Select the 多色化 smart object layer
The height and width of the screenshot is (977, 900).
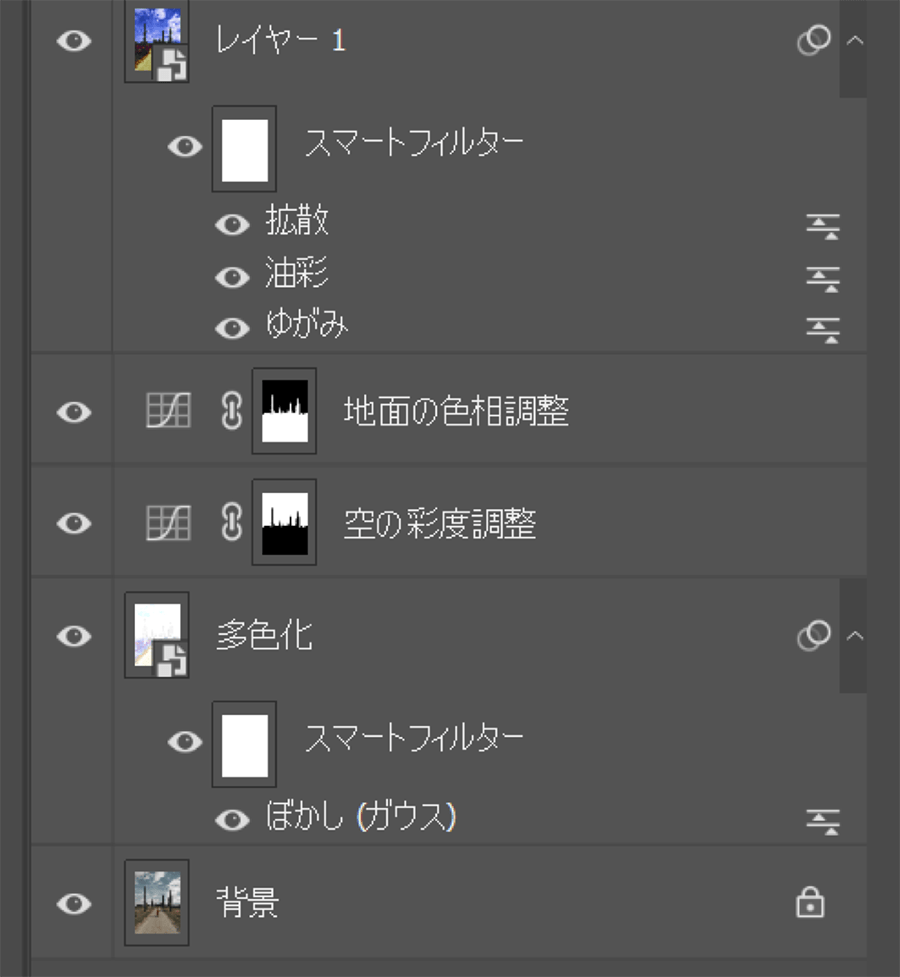point(265,636)
